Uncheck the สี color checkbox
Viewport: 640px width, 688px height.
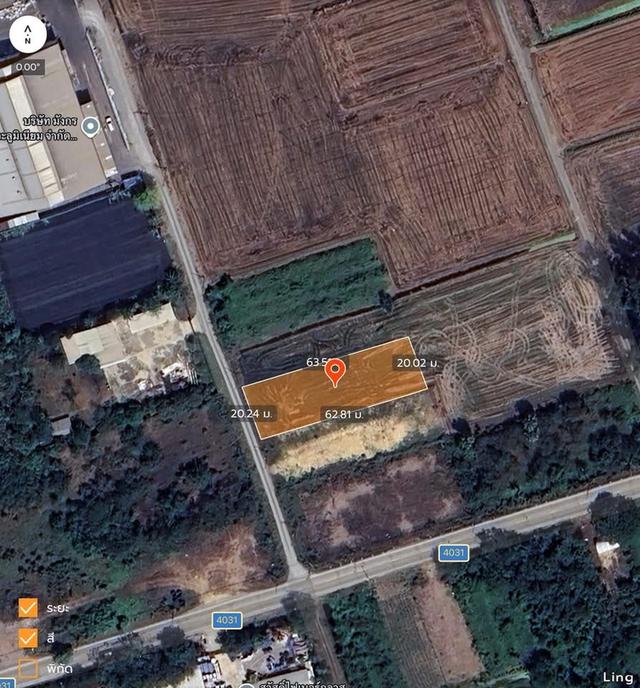click(28, 637)
